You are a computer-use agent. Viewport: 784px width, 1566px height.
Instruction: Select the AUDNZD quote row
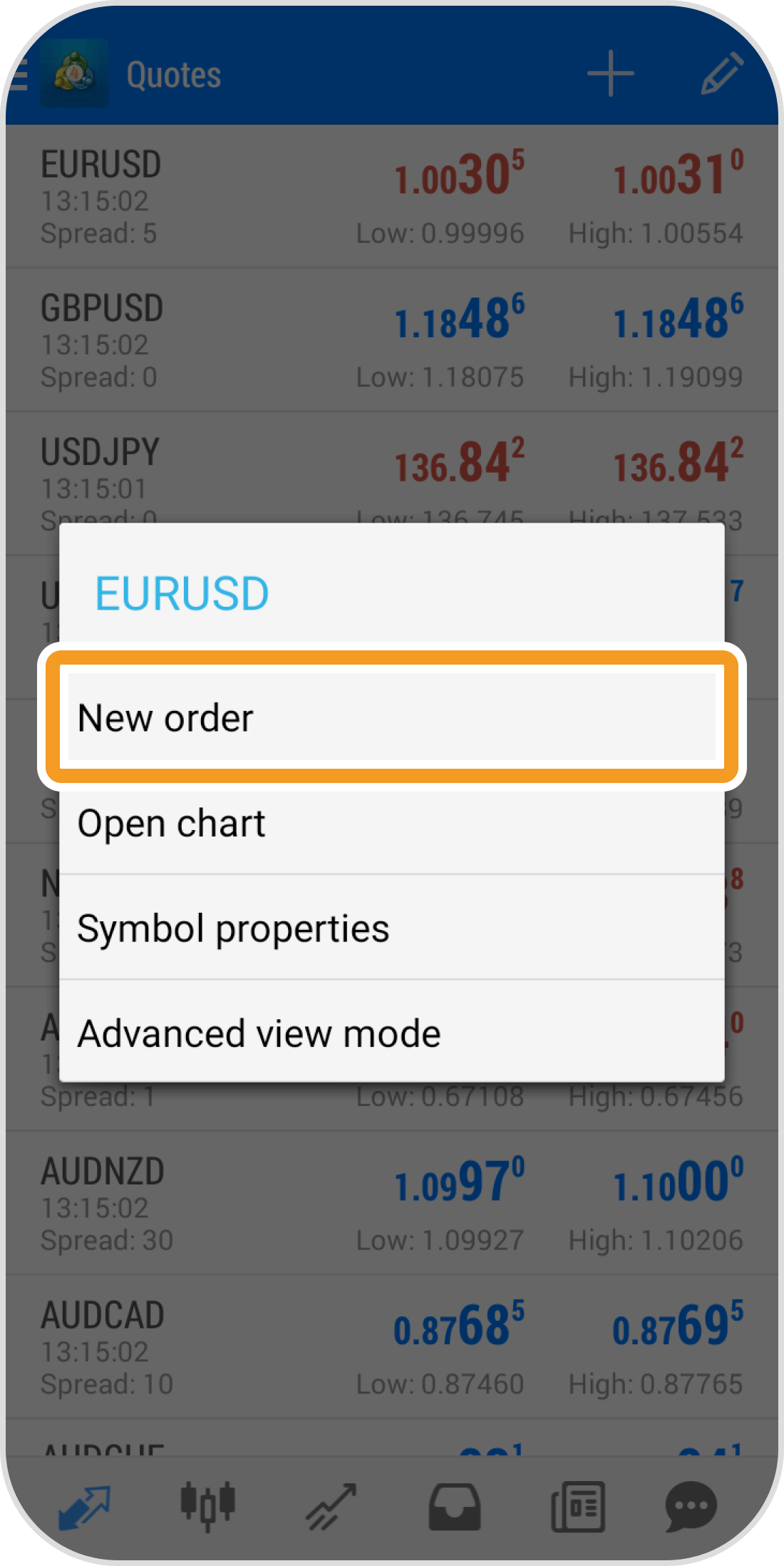391,1204
